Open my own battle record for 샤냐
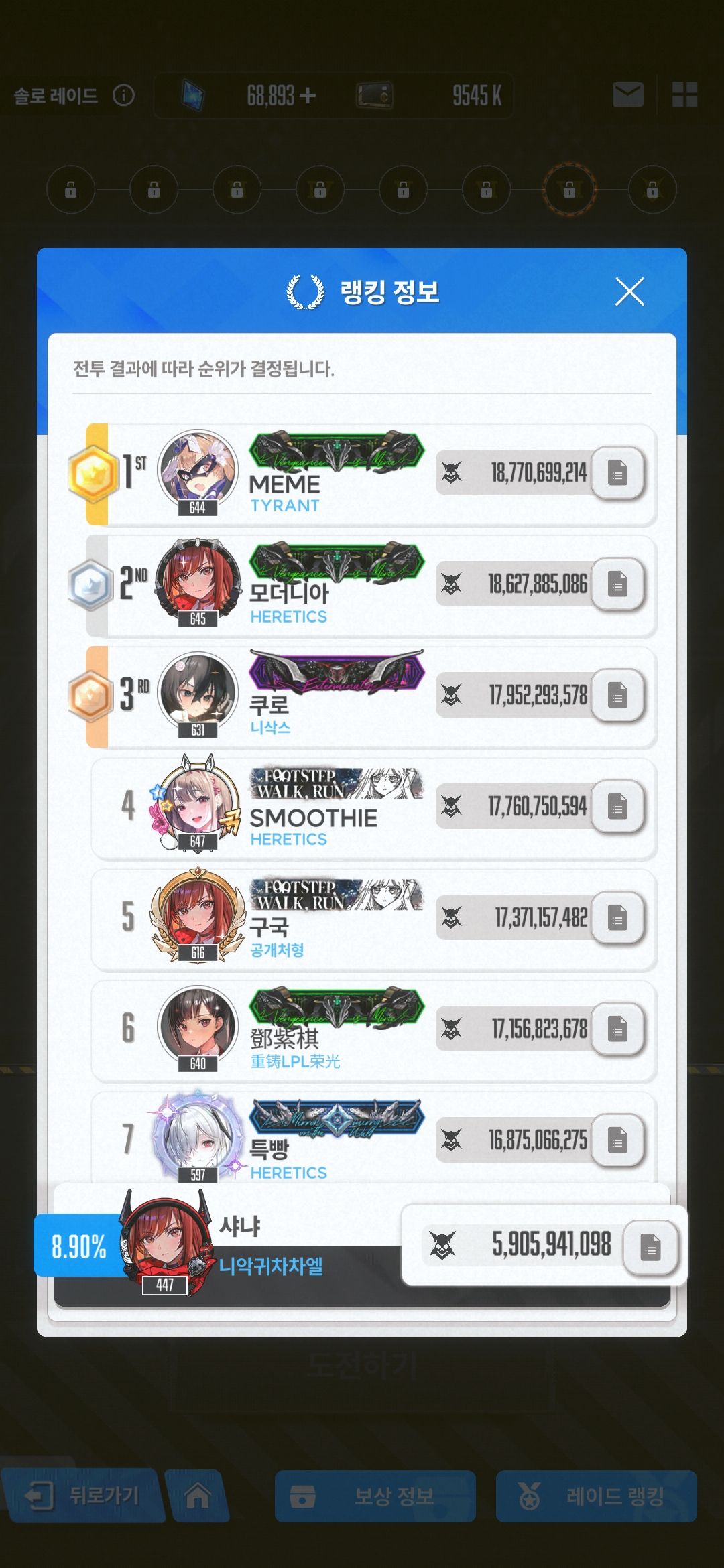The width and height of the screenshot is (724, 1568). click(x=650, y=1247)
